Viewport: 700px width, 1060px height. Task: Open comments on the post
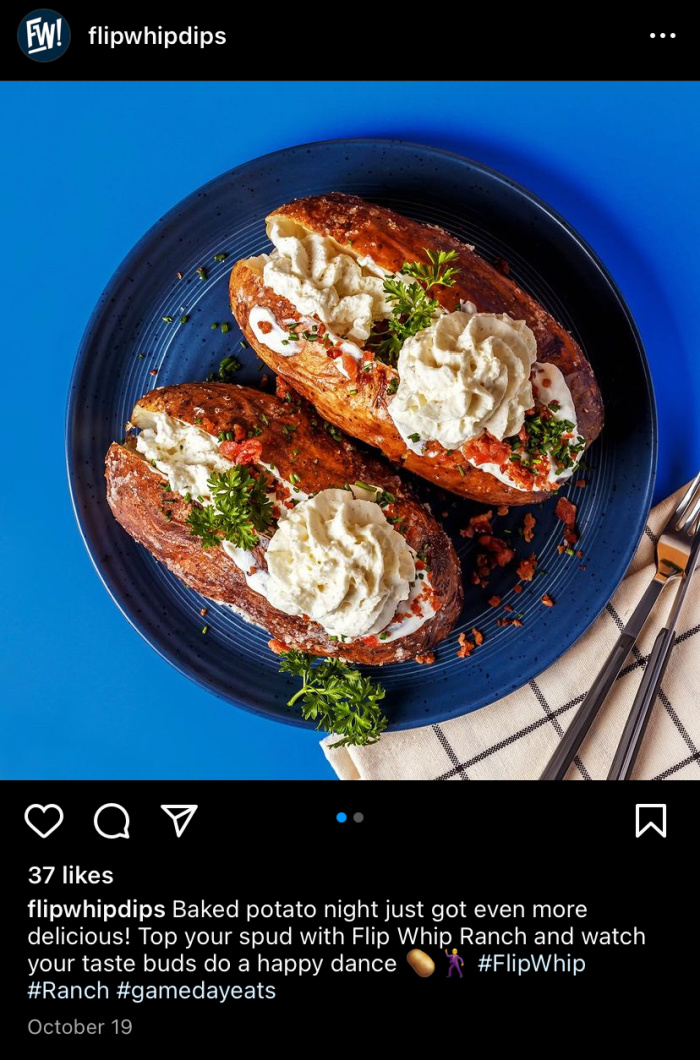(x=112, y=821)
